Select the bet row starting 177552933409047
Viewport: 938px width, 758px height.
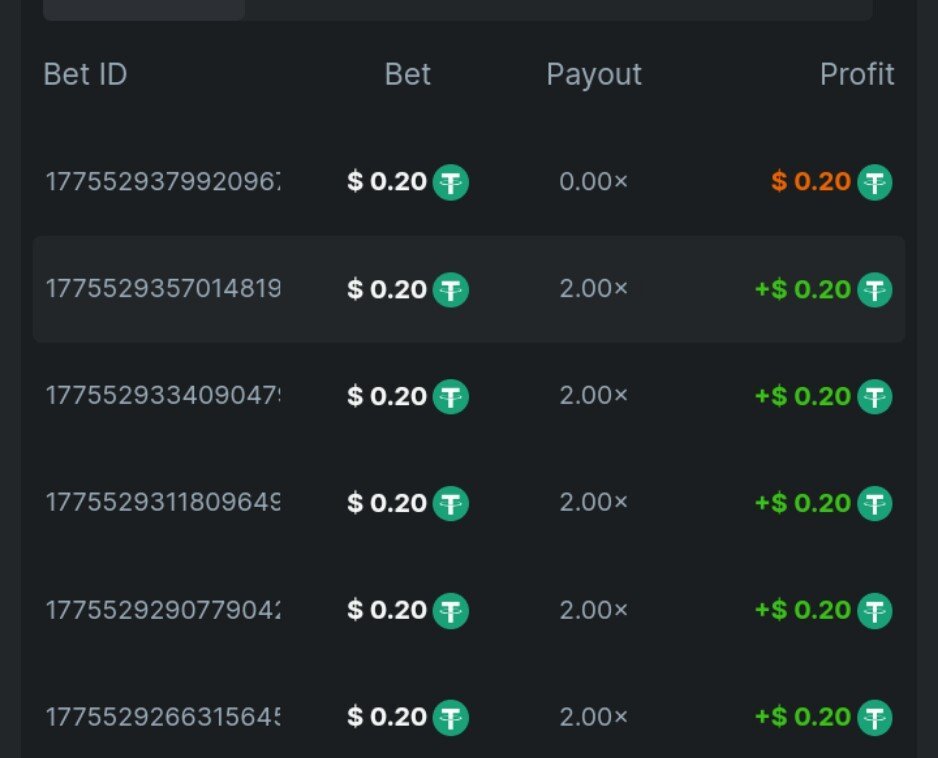coord(163,396)
